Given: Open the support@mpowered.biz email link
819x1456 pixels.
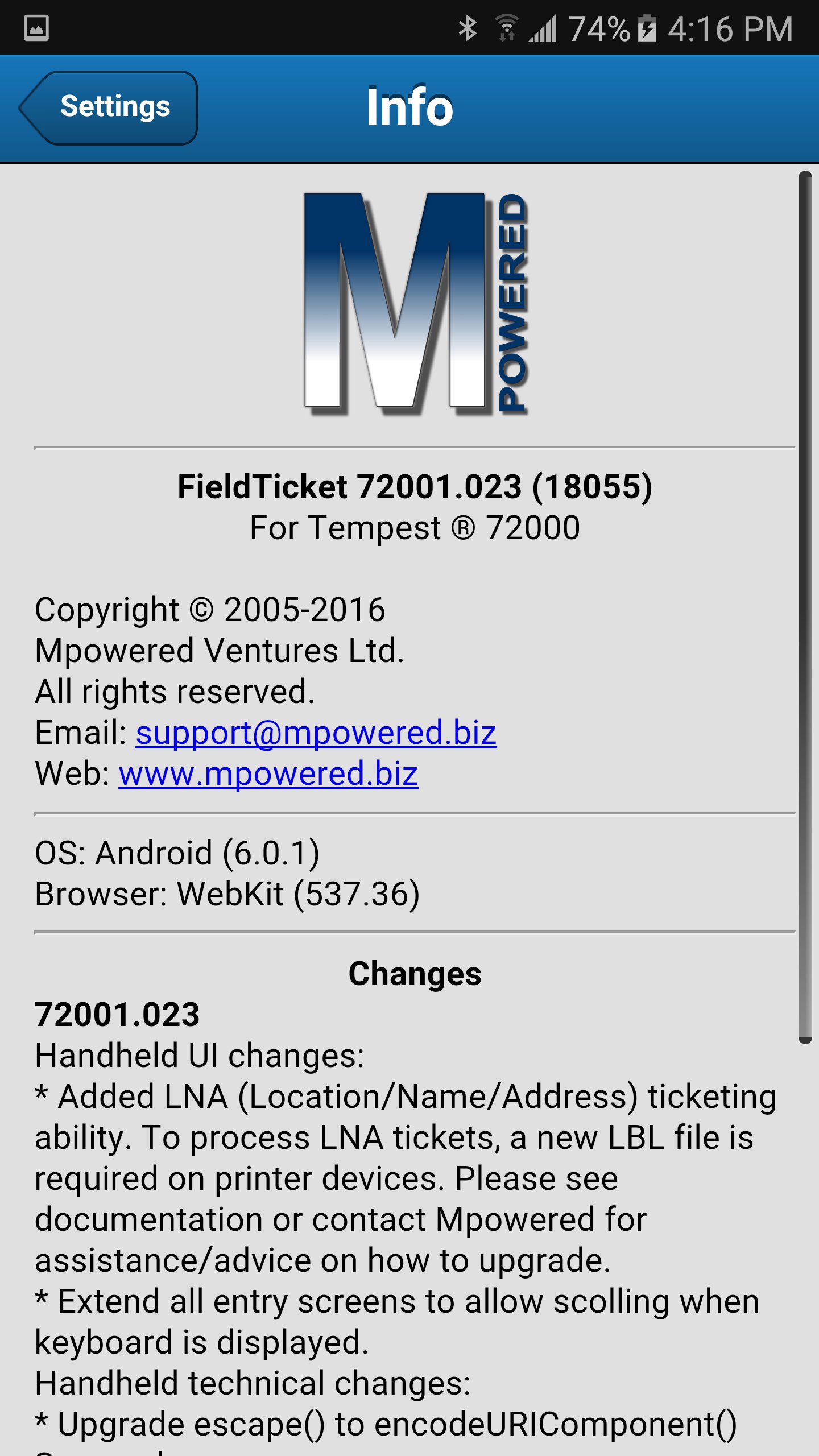Looking at the screenshot, I should [316, 733].
